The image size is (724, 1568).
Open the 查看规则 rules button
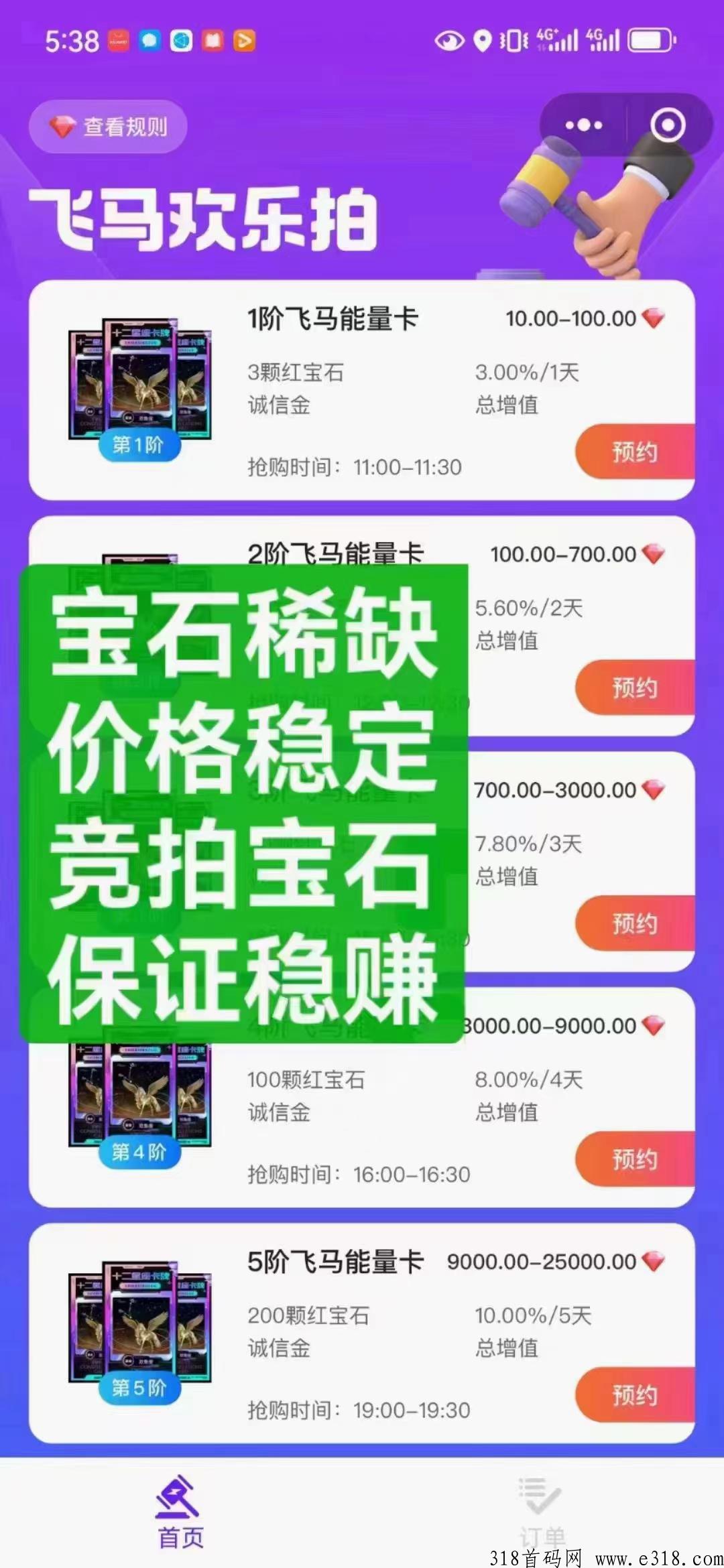[109, 127]
